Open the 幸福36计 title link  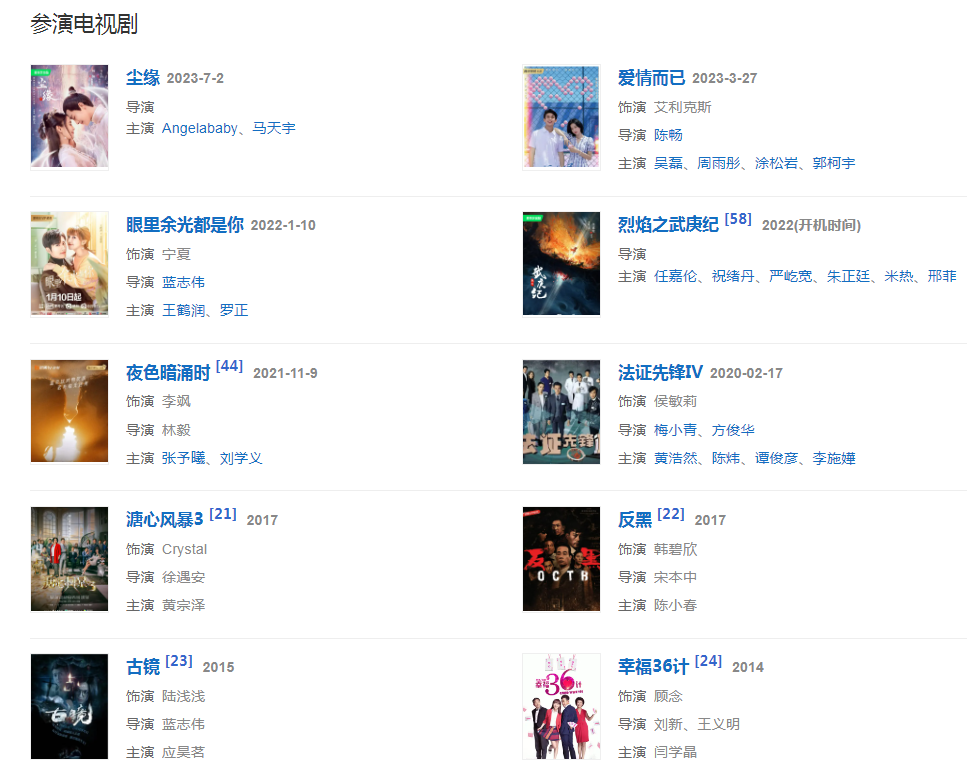click(x=653, y=667)
